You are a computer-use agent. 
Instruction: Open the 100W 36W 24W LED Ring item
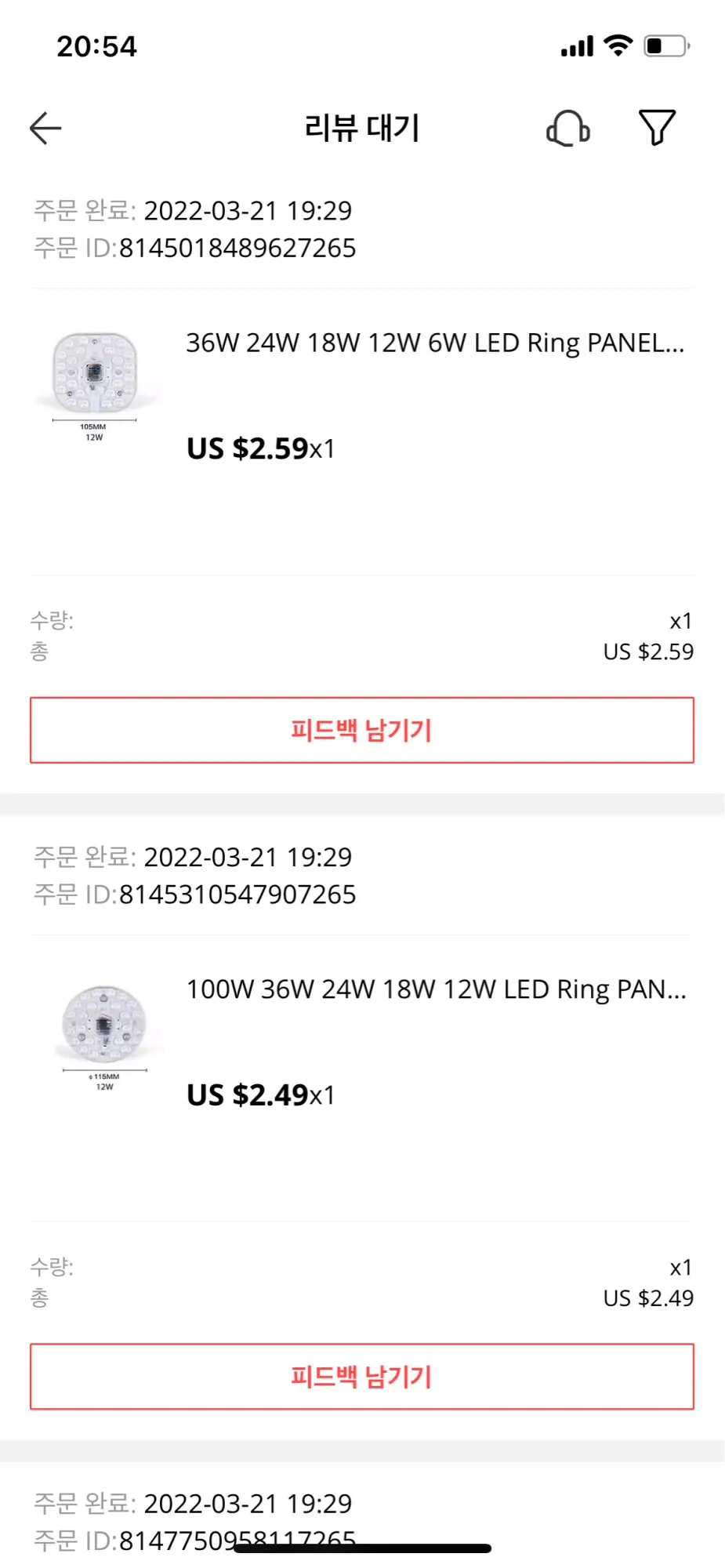pyautogui.click(x=435, y=989)
